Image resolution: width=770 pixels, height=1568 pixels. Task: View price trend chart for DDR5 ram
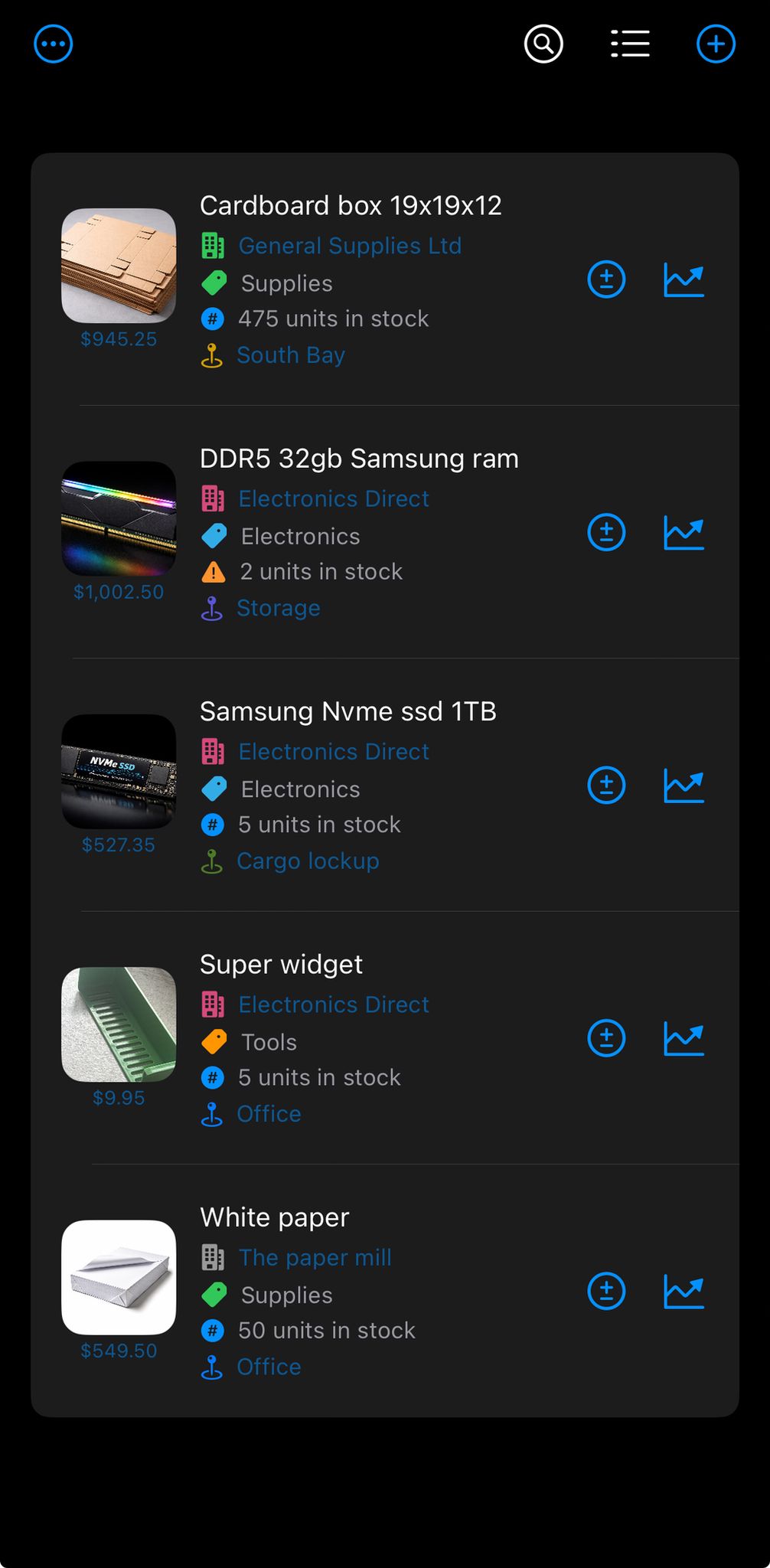(x=685, y=533)
